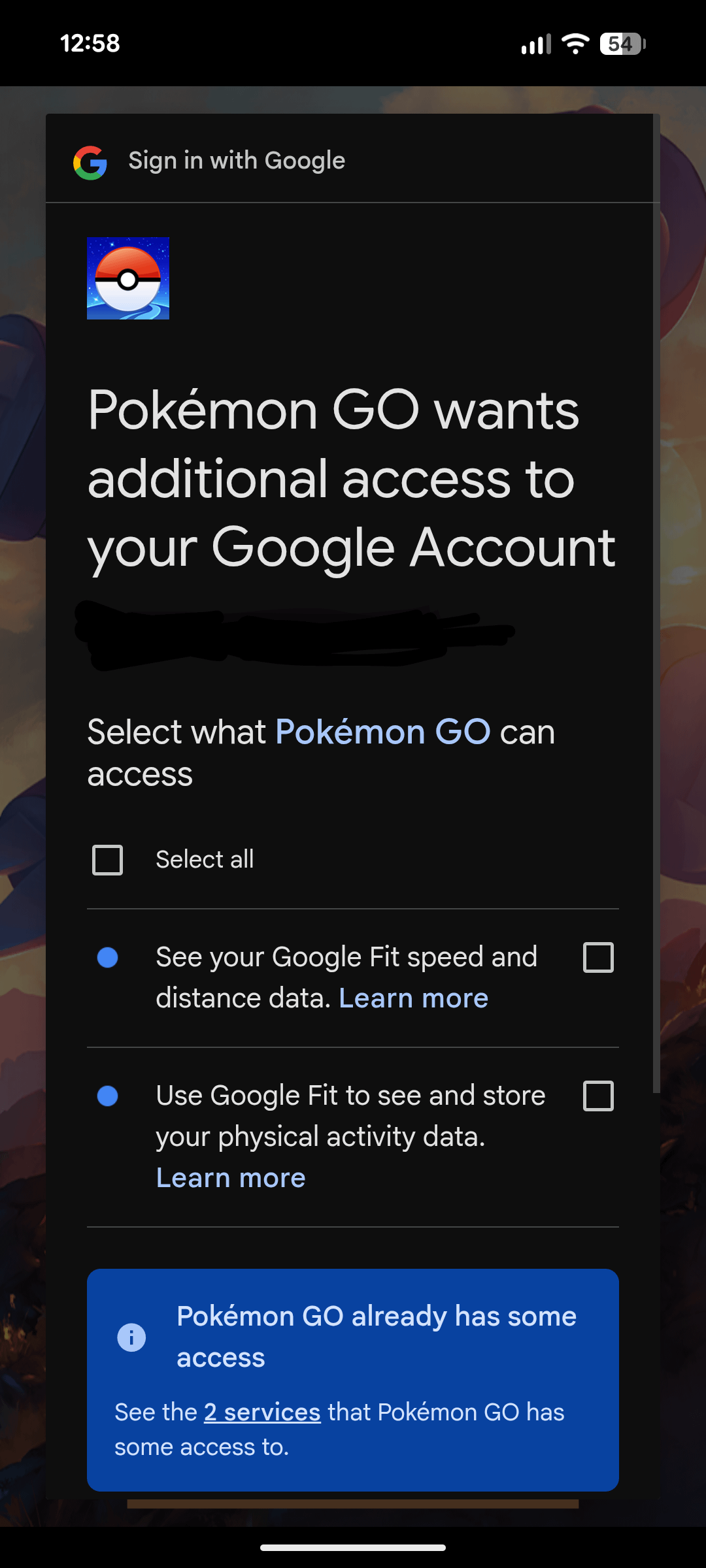Tap the Pokémon GO link in Select what

pyautogui.click(x=383, y=732)
